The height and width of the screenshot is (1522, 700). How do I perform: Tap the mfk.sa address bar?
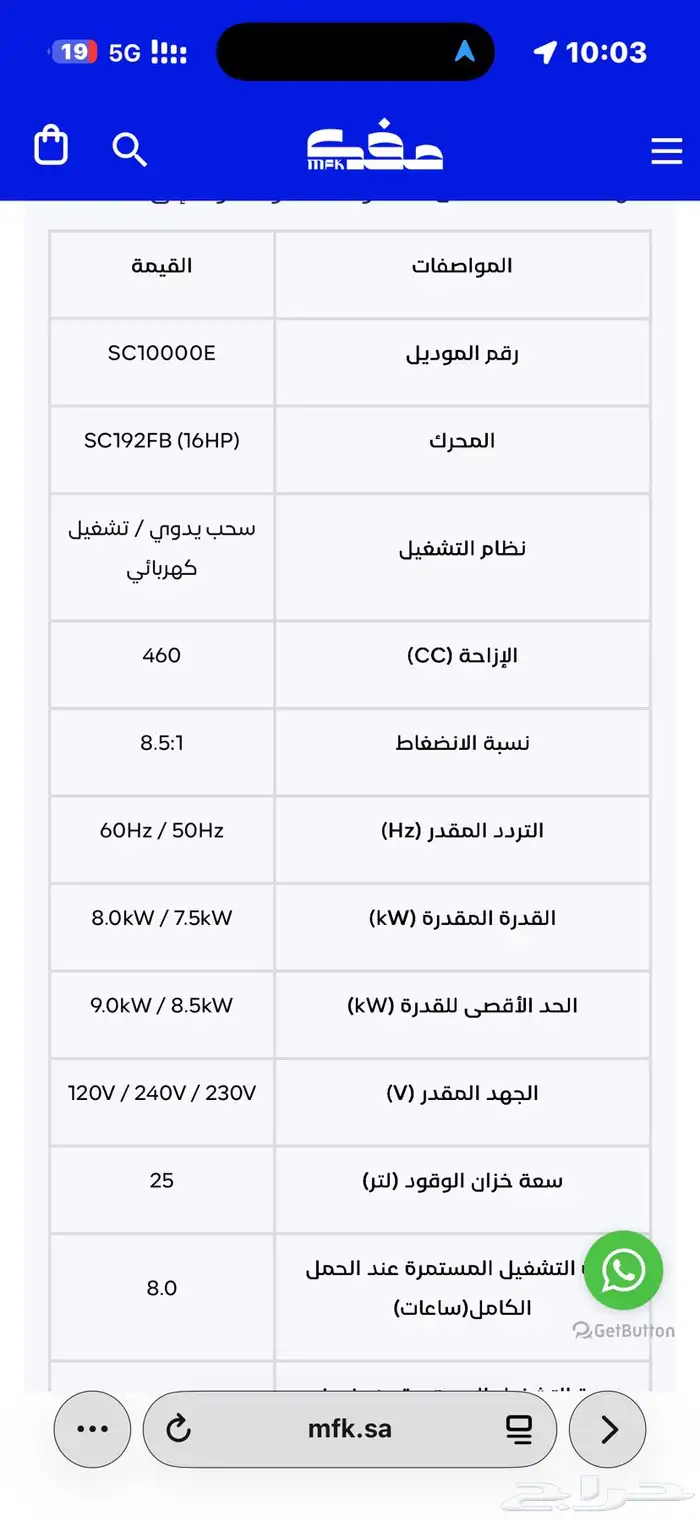click(x=350, y=1429)
